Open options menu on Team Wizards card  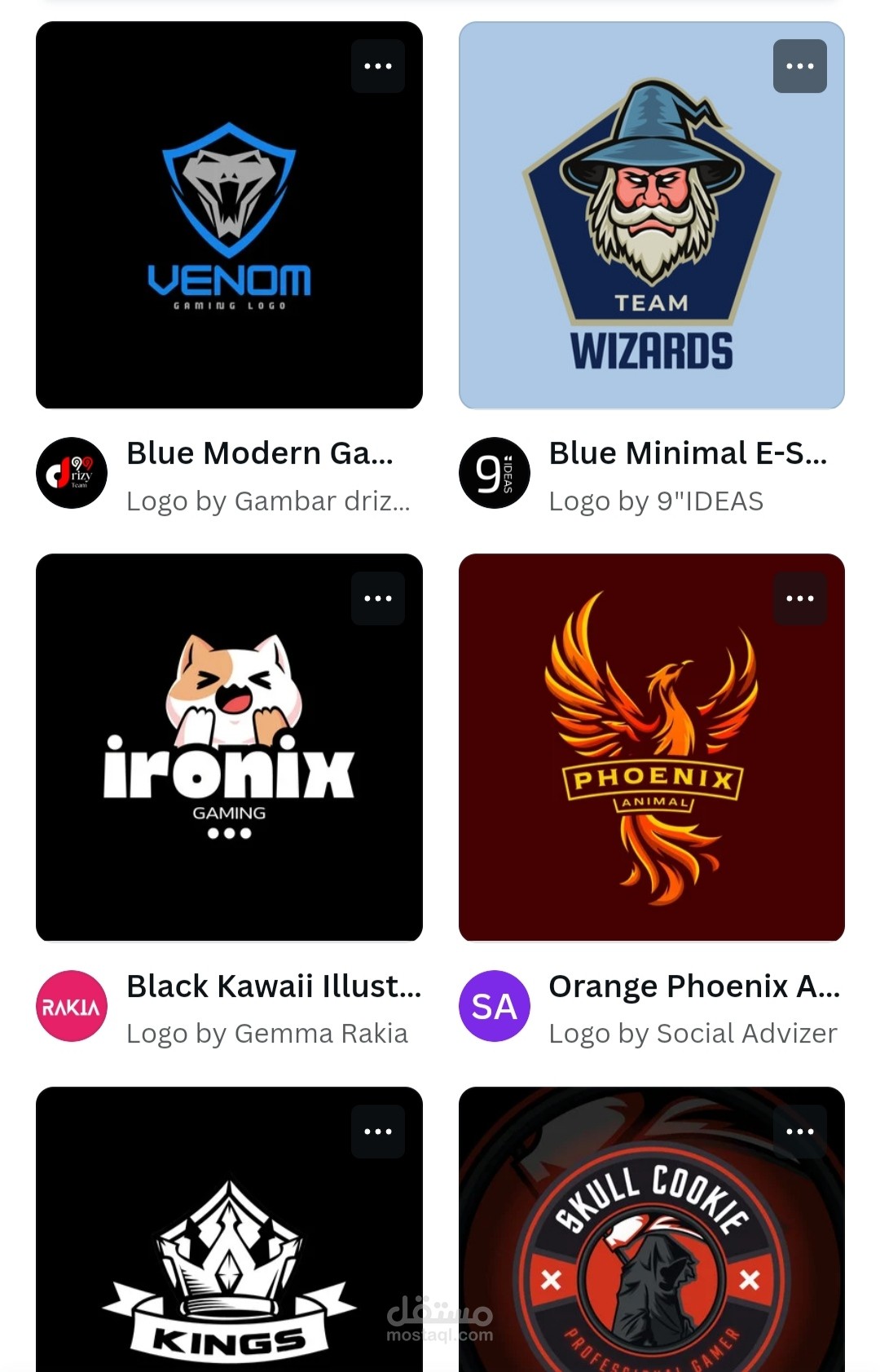[800, 66]
